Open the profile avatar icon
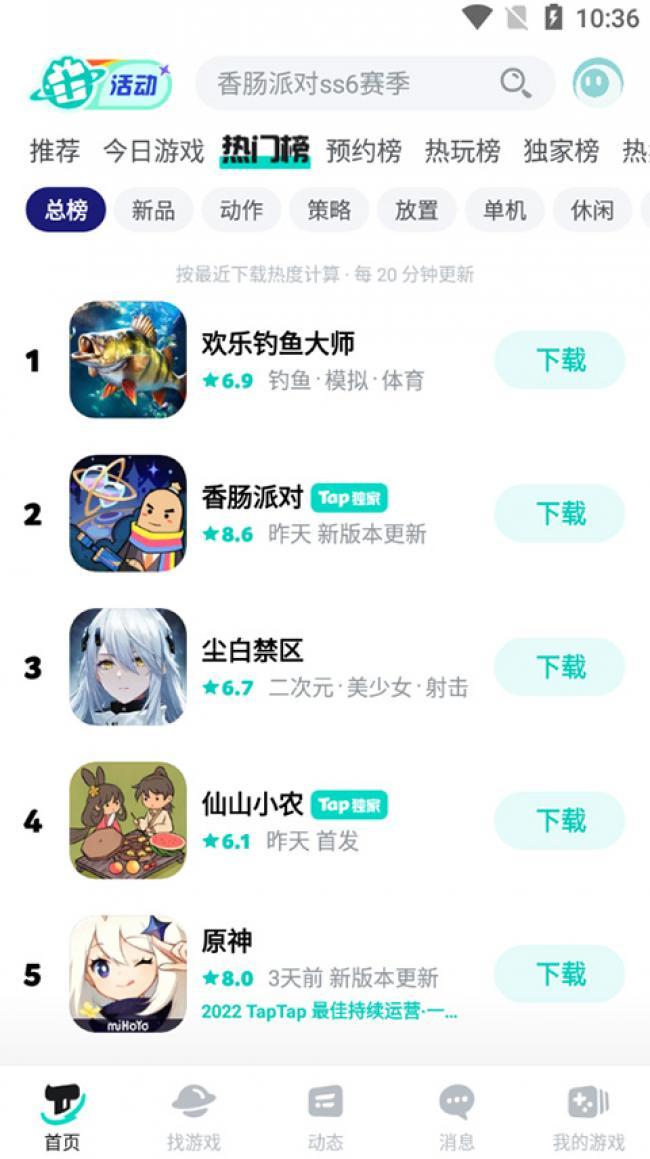Viewport: 650px width, 1159px height. [597, 83]
